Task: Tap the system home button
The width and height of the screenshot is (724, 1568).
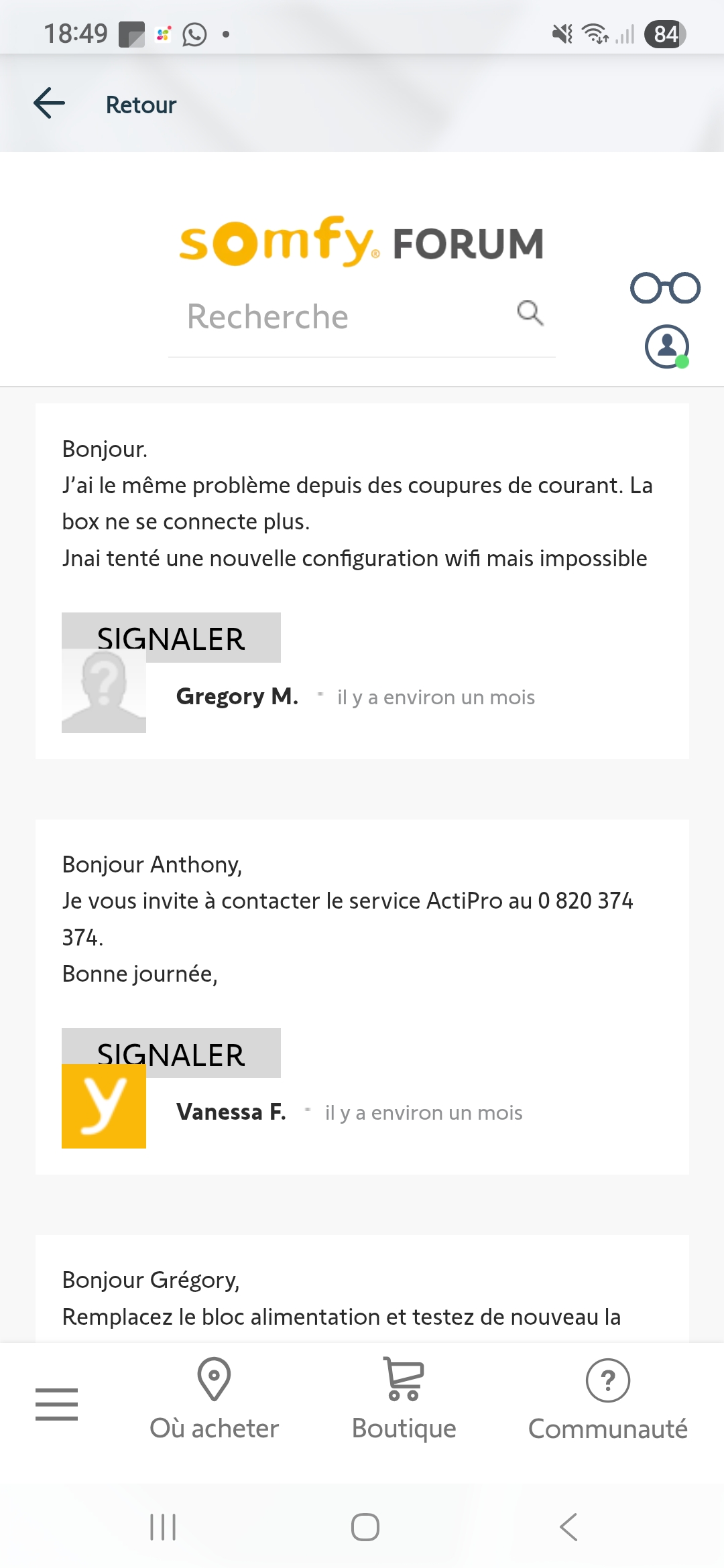Action: (365, 1527)
